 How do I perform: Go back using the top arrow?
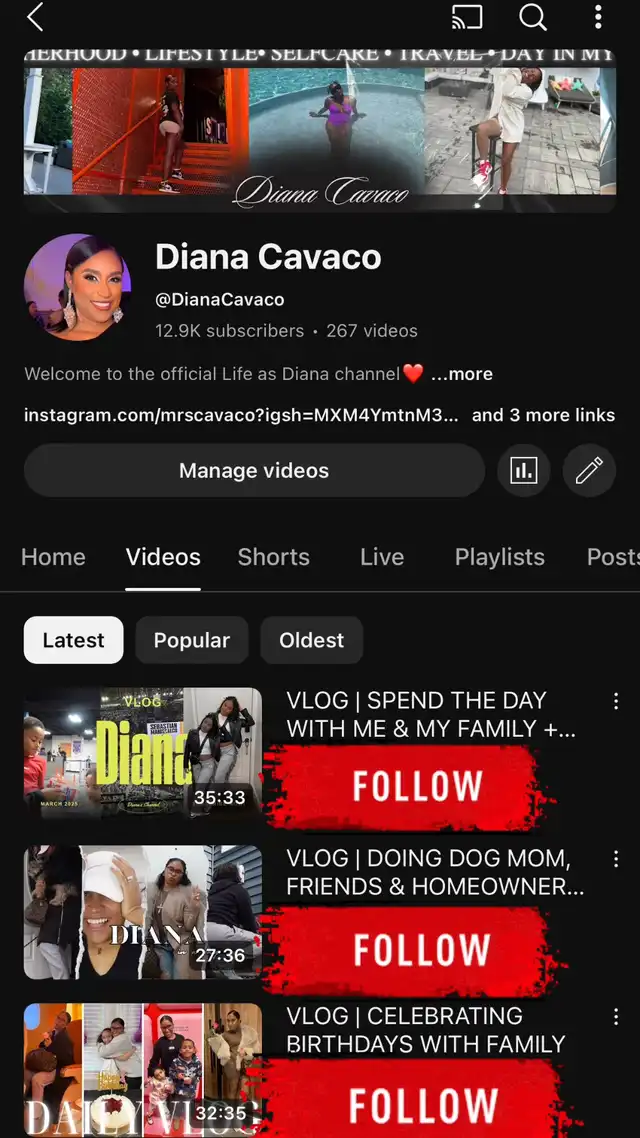pos(36,17)
